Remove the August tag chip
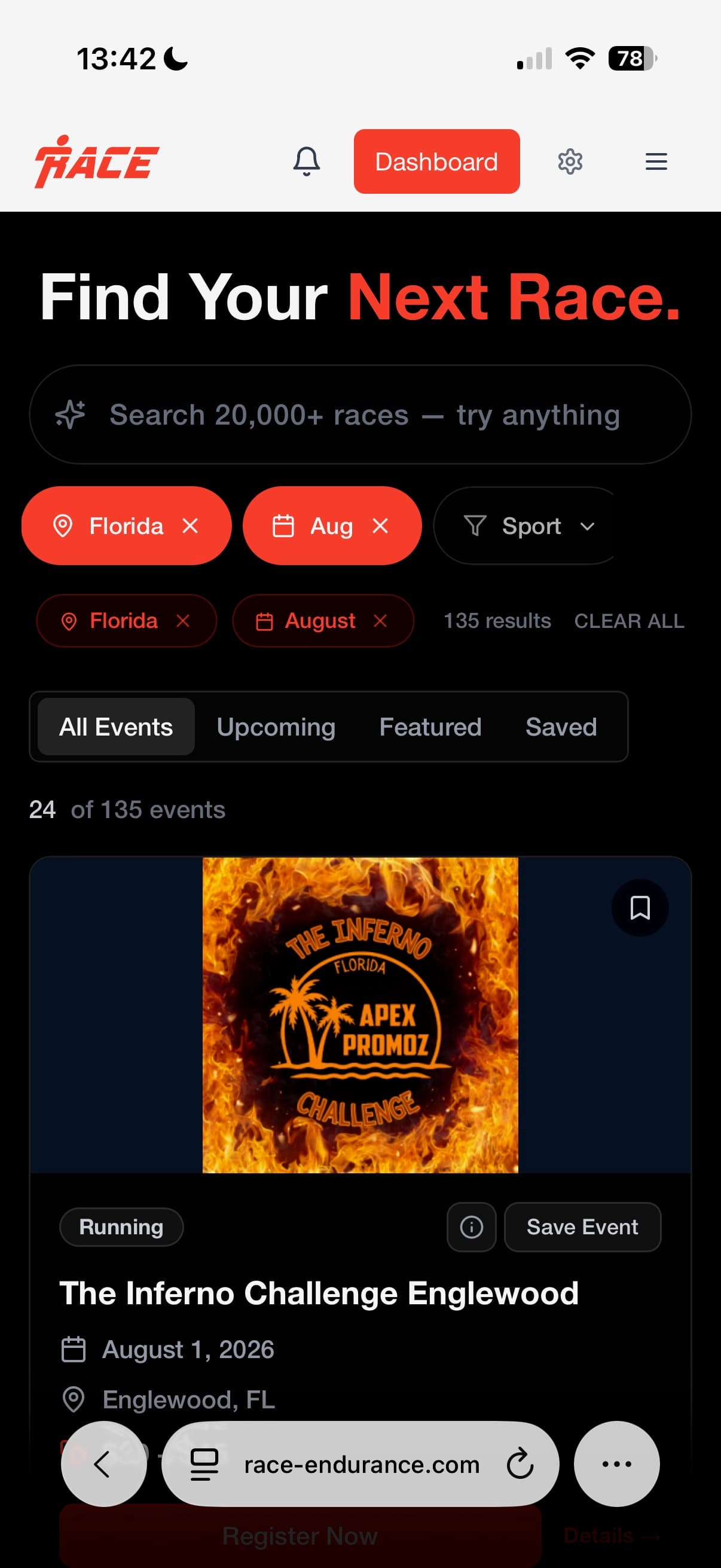The width and height of the screenshot is (721, 1568). [x=380, y=620]
